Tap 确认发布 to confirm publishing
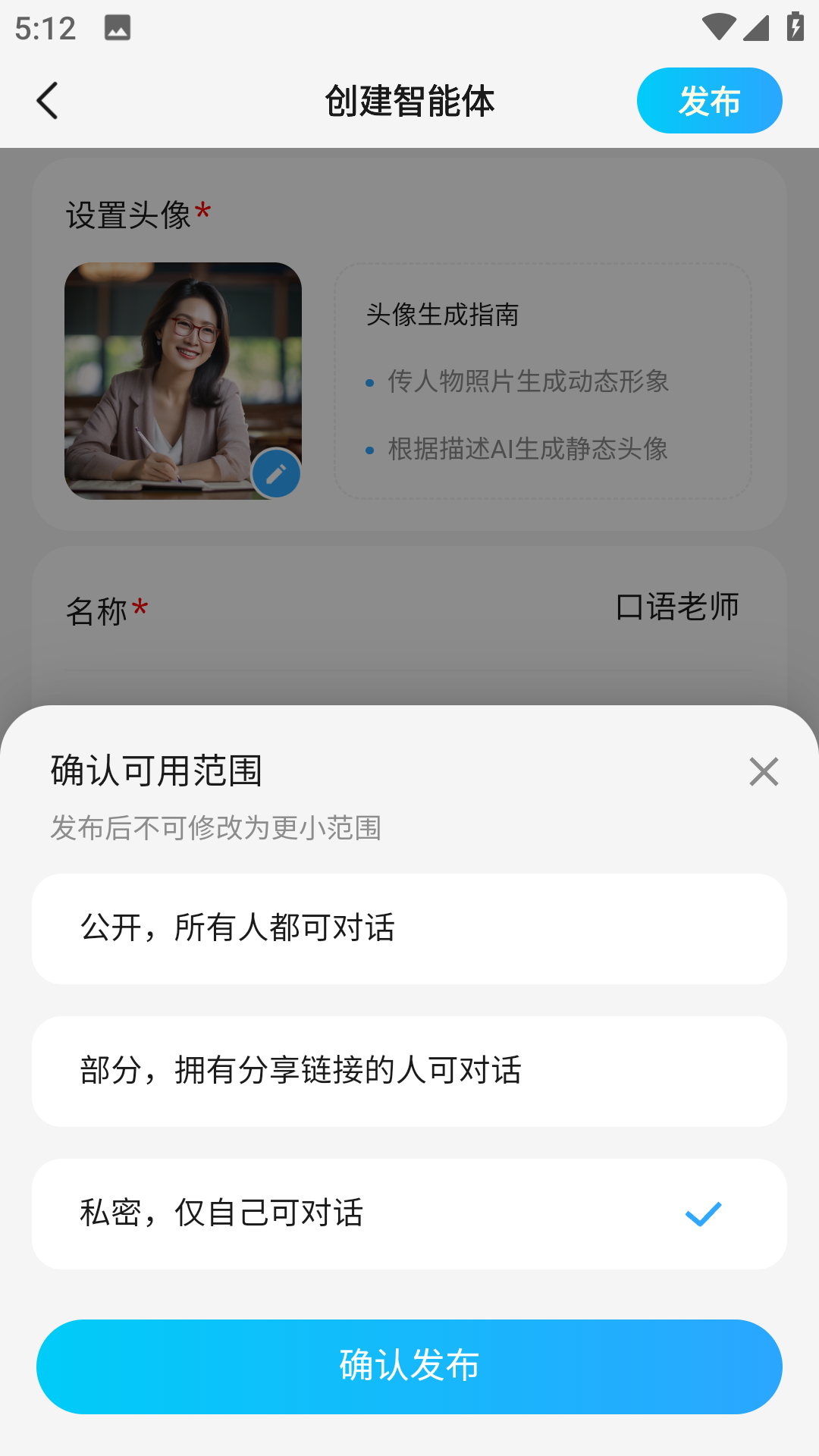This screenshot has height=1456, width=819. click(409, 1367)
